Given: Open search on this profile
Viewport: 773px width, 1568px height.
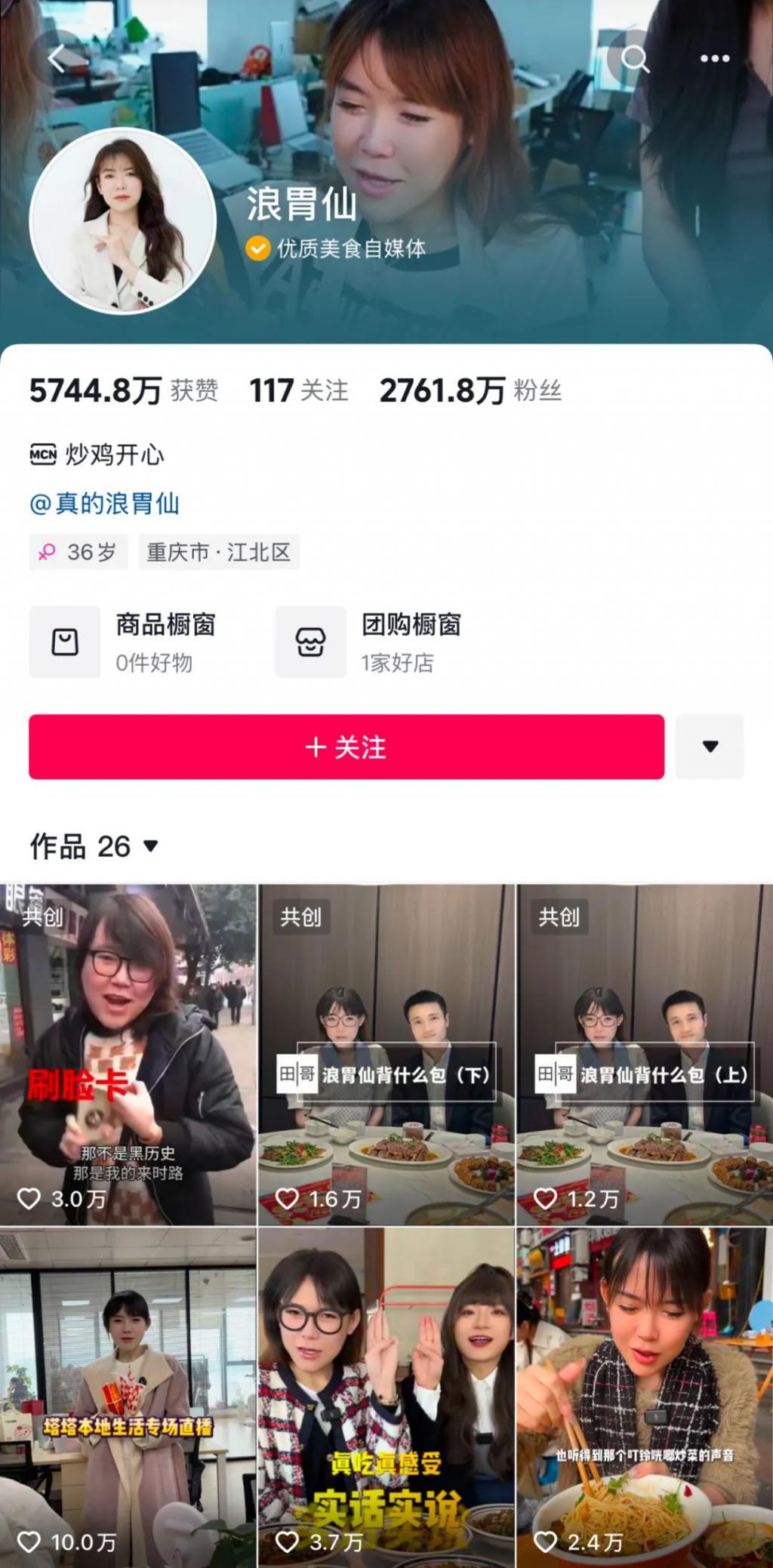Looking at the screenshot, I should [x=634, y=58].
